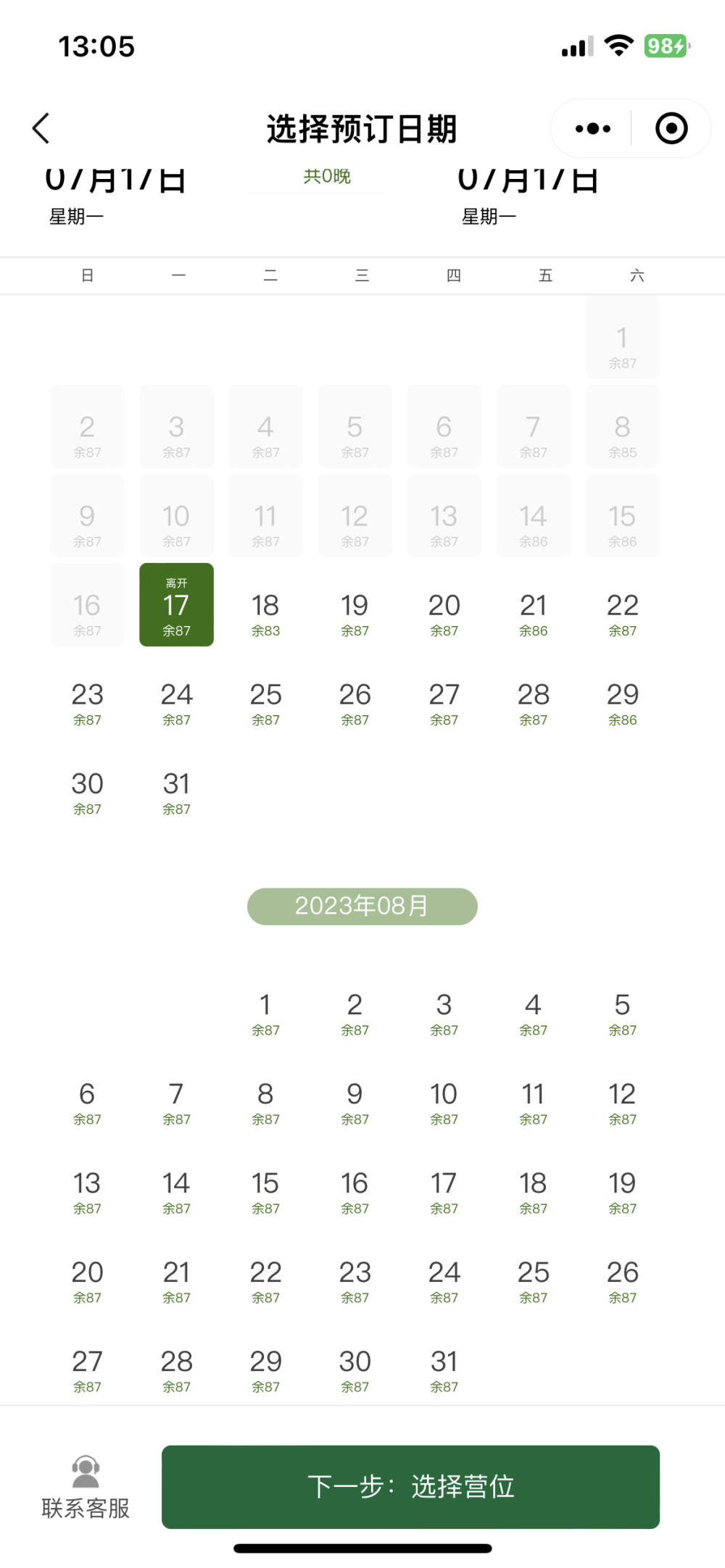Pick August 5 in the calendar

(x=622, y=1013)
